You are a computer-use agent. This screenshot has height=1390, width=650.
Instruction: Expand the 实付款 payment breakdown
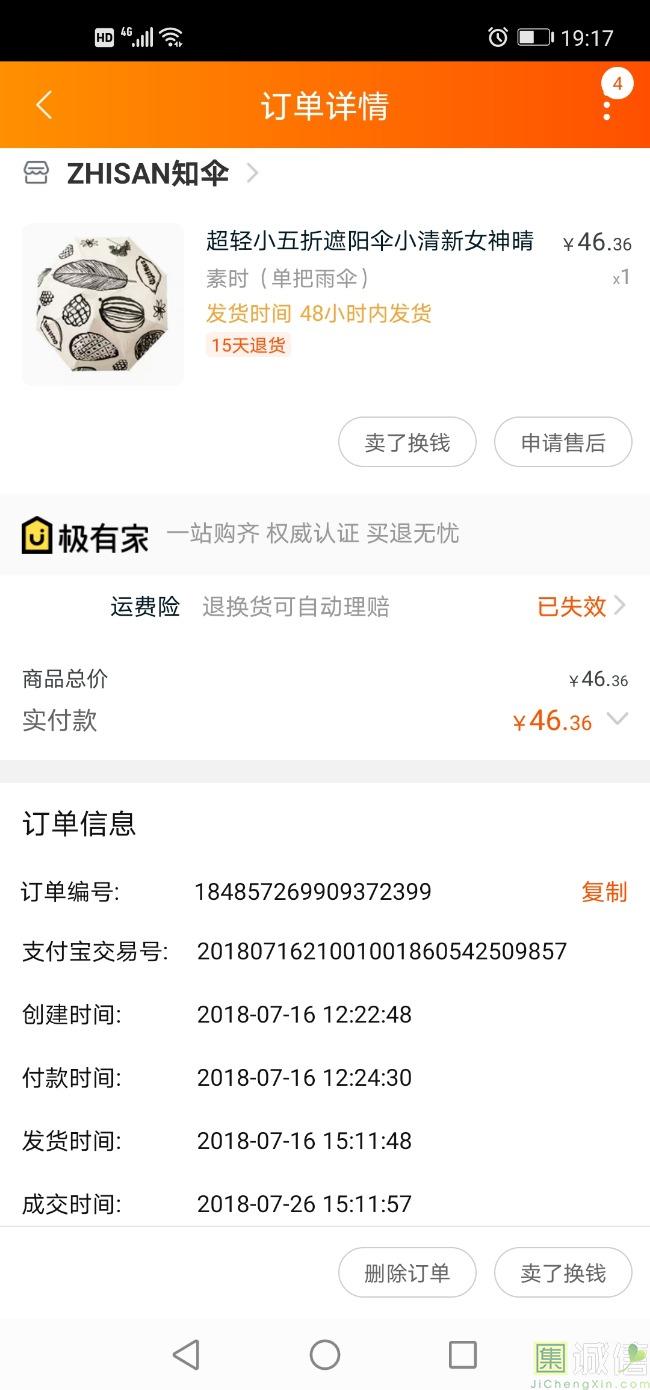pos(617,719)
